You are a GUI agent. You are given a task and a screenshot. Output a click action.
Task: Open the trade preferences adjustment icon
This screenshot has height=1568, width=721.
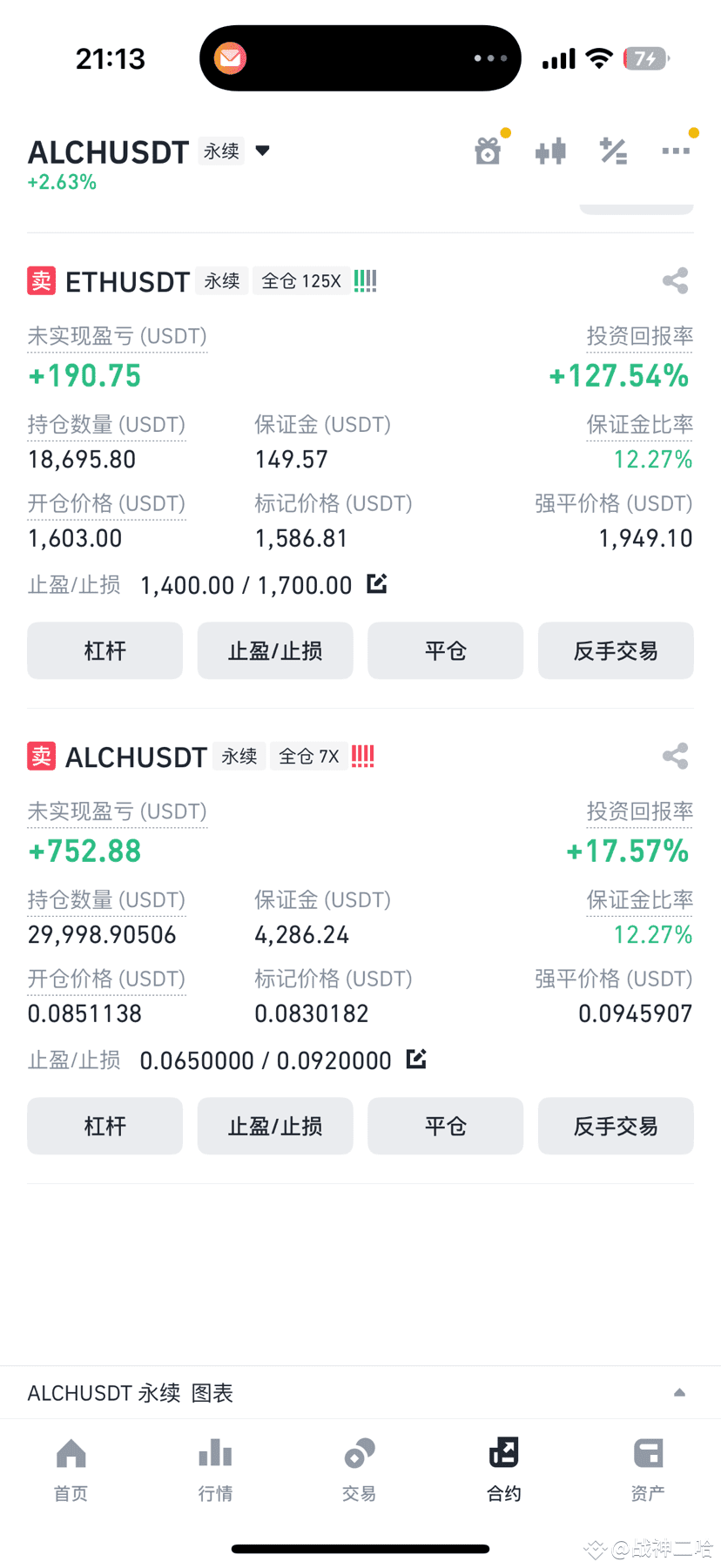(614, 150)
